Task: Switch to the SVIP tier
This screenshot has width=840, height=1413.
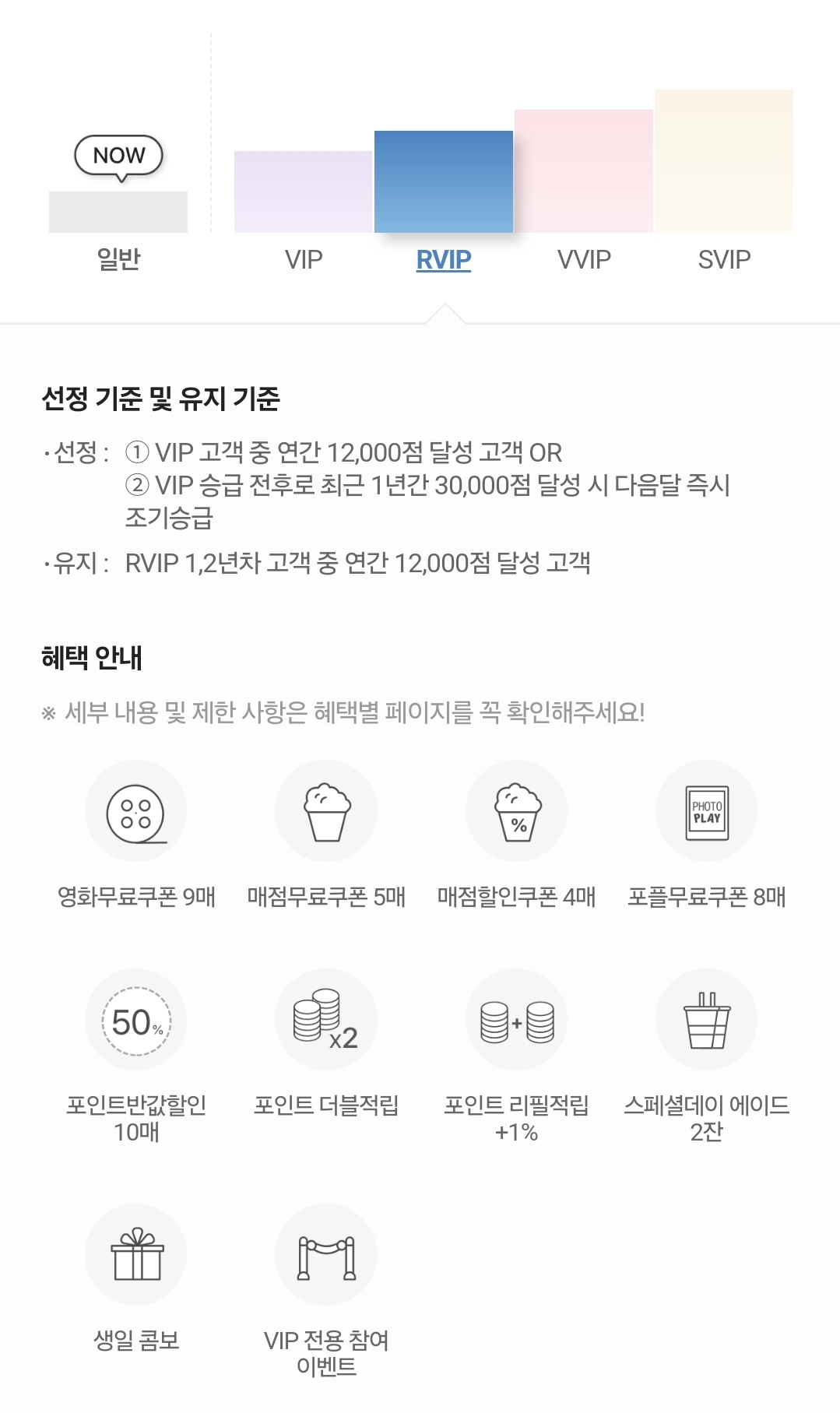Action: click(722, 260)
